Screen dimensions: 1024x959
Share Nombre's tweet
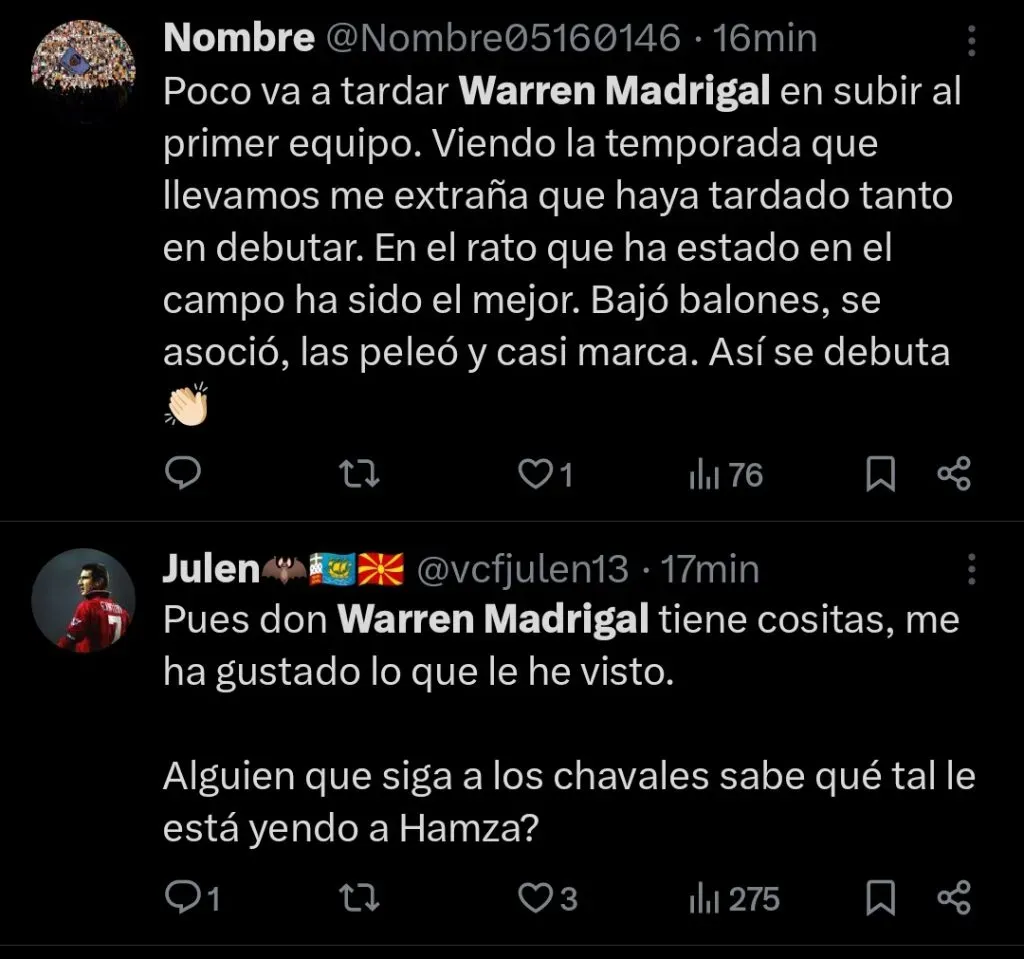pos(954,474)
